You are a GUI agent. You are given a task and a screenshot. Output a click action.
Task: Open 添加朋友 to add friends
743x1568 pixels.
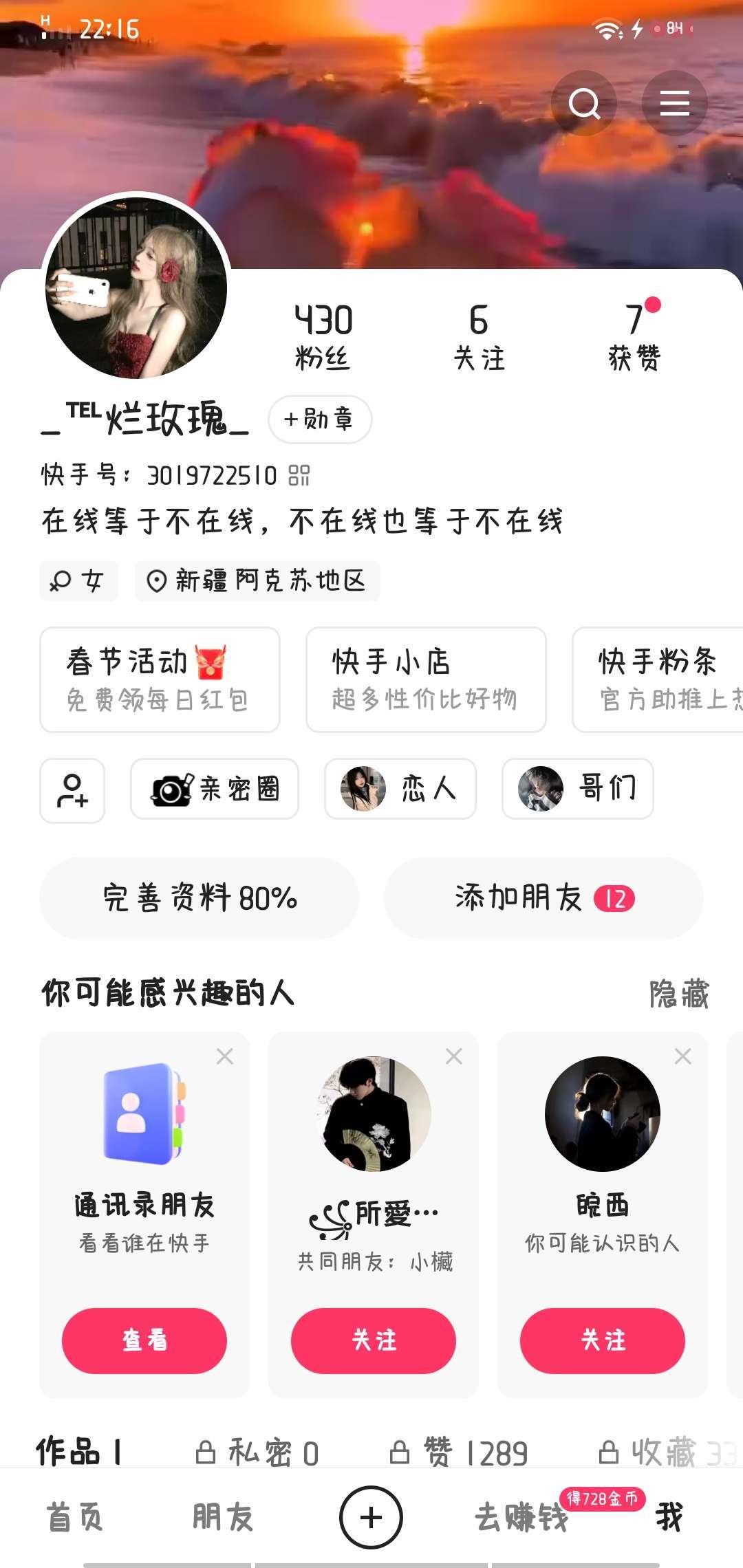tap(543, 898)
